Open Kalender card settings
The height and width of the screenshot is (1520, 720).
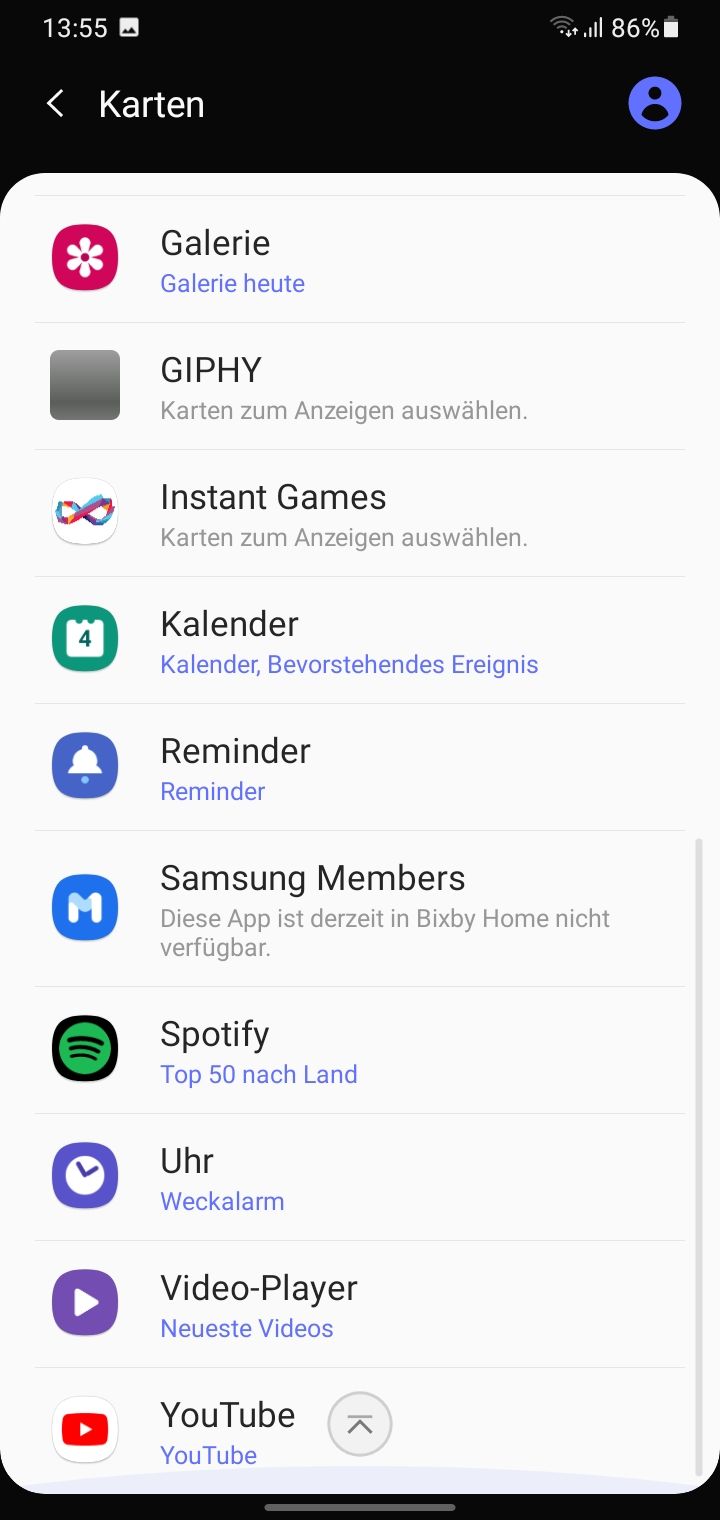[360, 640]
